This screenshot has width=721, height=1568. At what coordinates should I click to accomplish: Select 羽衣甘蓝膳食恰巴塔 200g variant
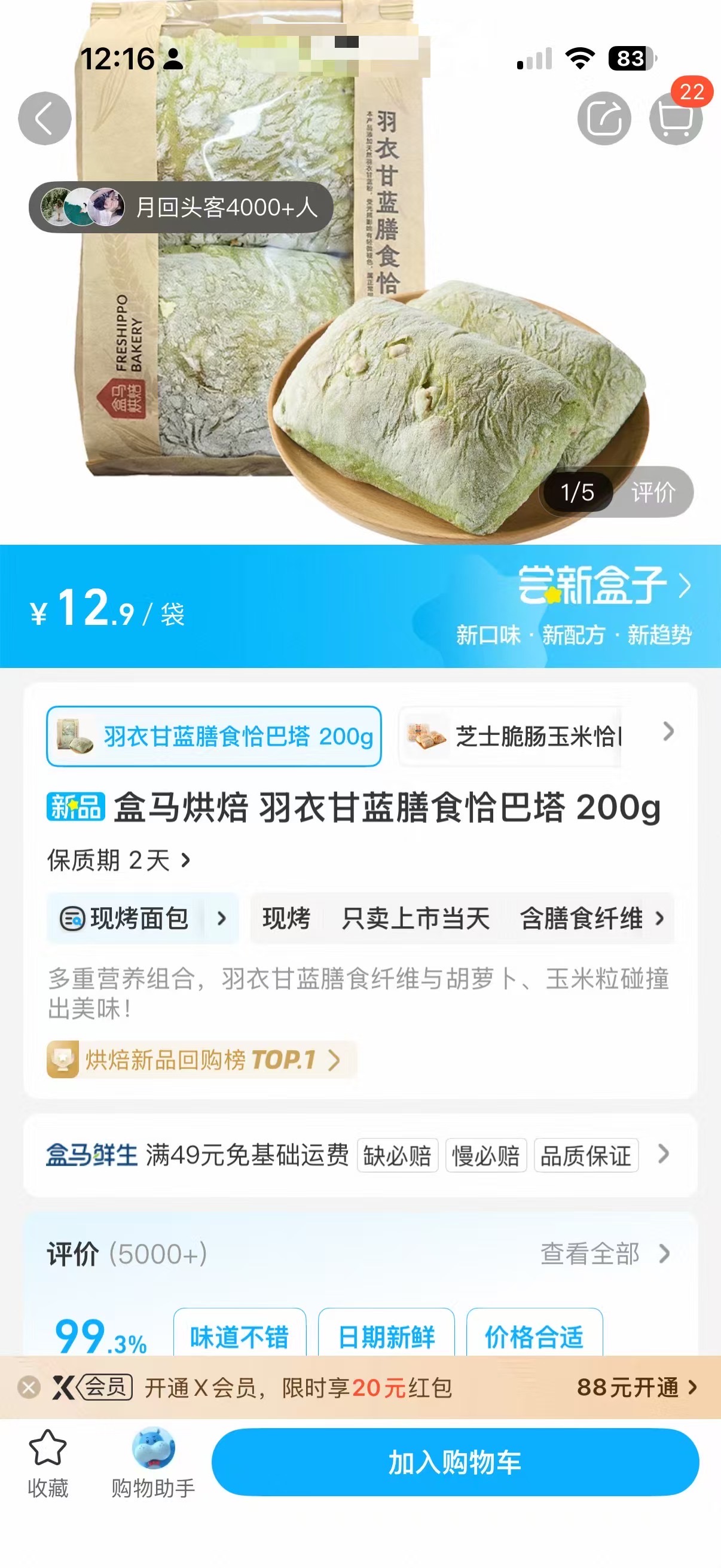click(x=214, y=737)
